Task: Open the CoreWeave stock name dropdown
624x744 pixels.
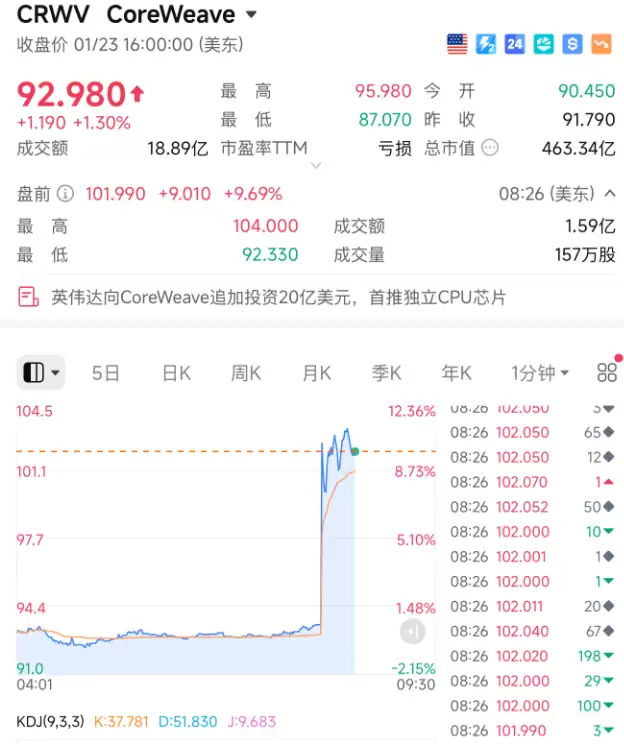Action: click(x=250, y=16)
